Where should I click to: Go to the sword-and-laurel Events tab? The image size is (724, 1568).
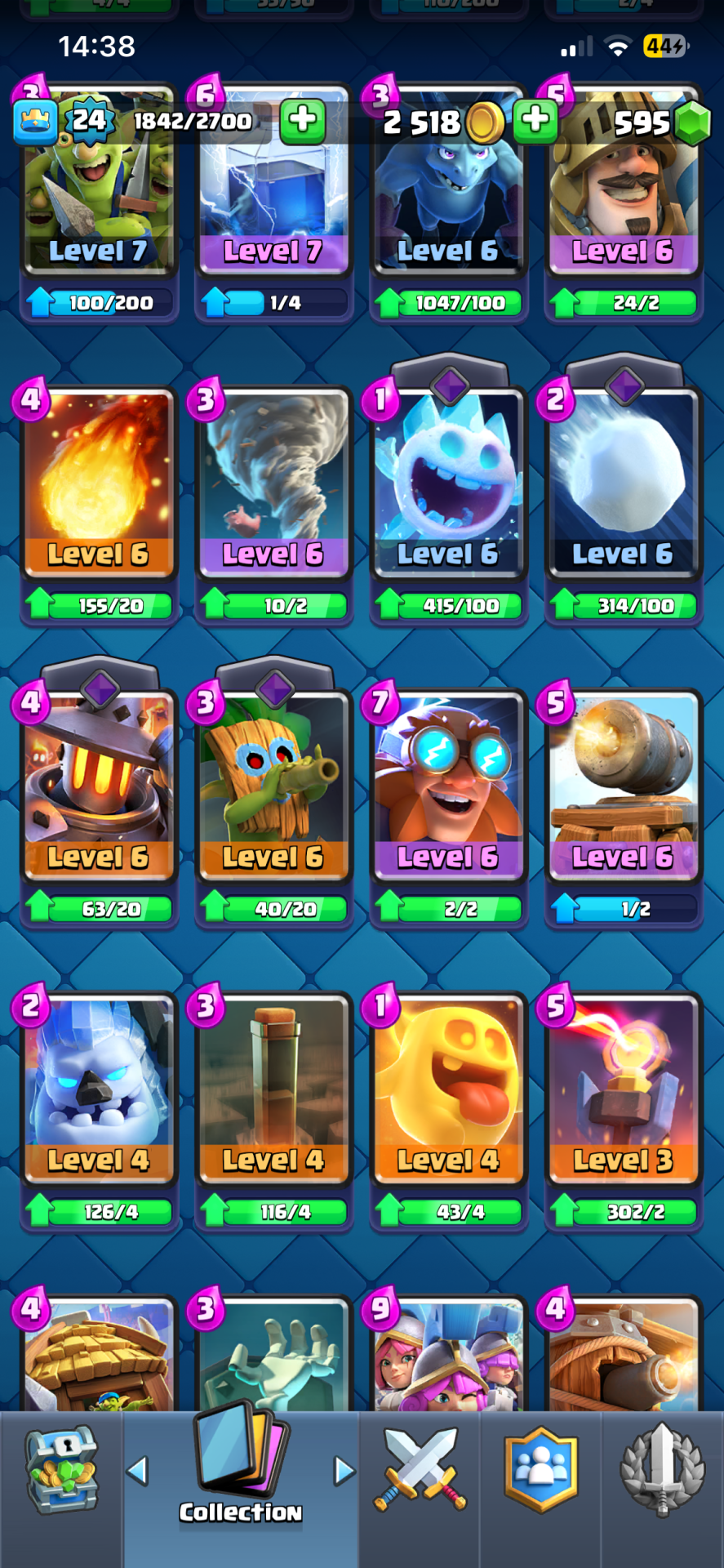[662, 1470]
